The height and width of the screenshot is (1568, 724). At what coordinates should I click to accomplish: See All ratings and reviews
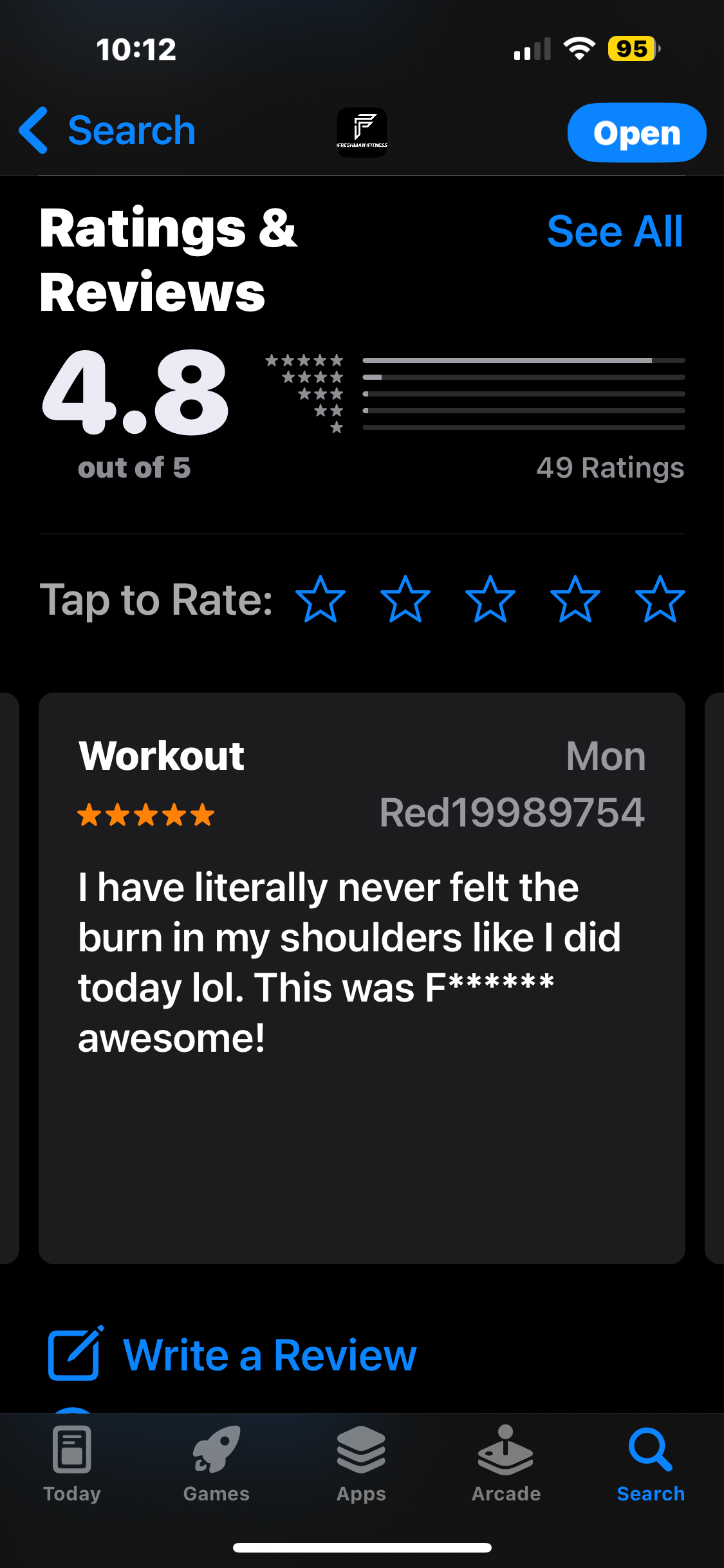[614, 232]
